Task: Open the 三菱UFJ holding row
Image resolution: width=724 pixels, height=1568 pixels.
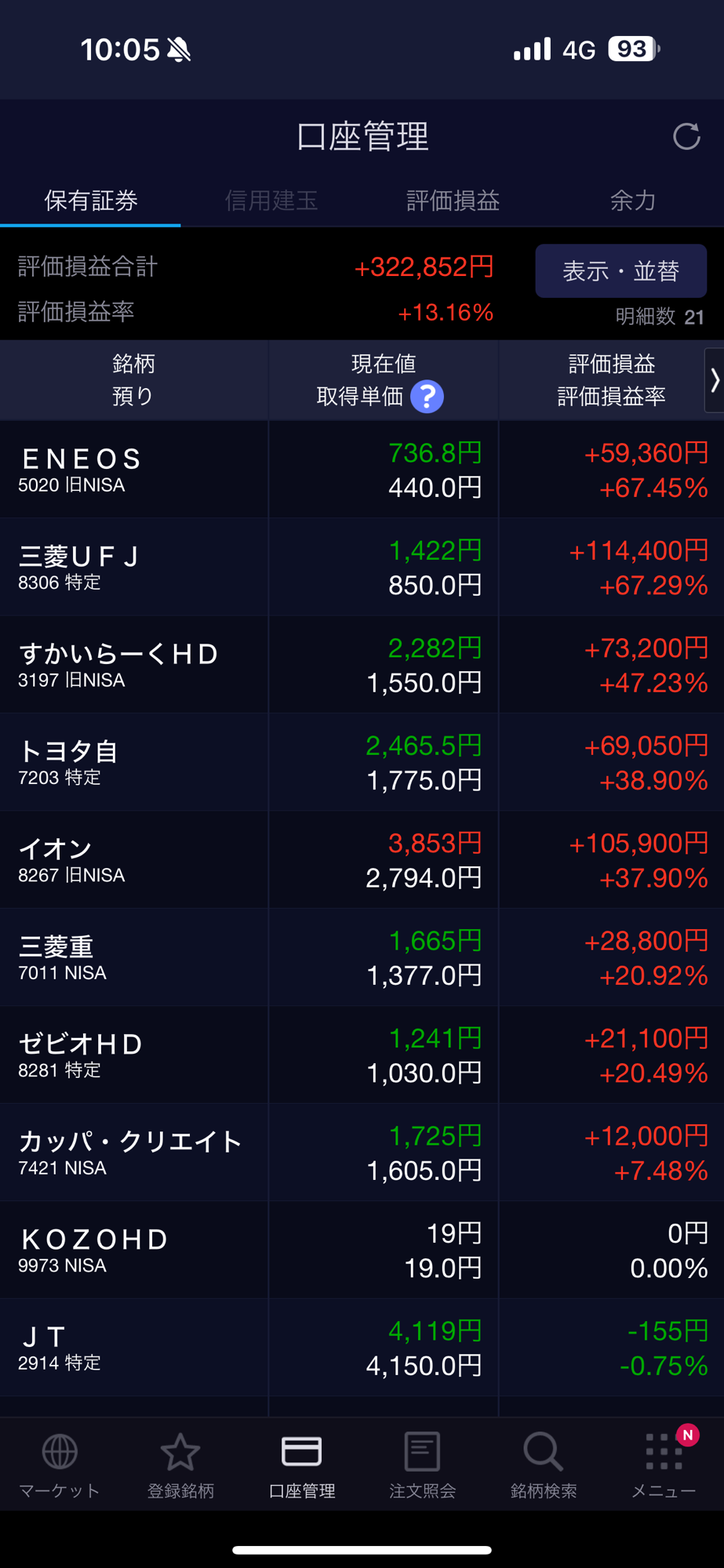Action: pyautogui.click(x=362, y=567)
